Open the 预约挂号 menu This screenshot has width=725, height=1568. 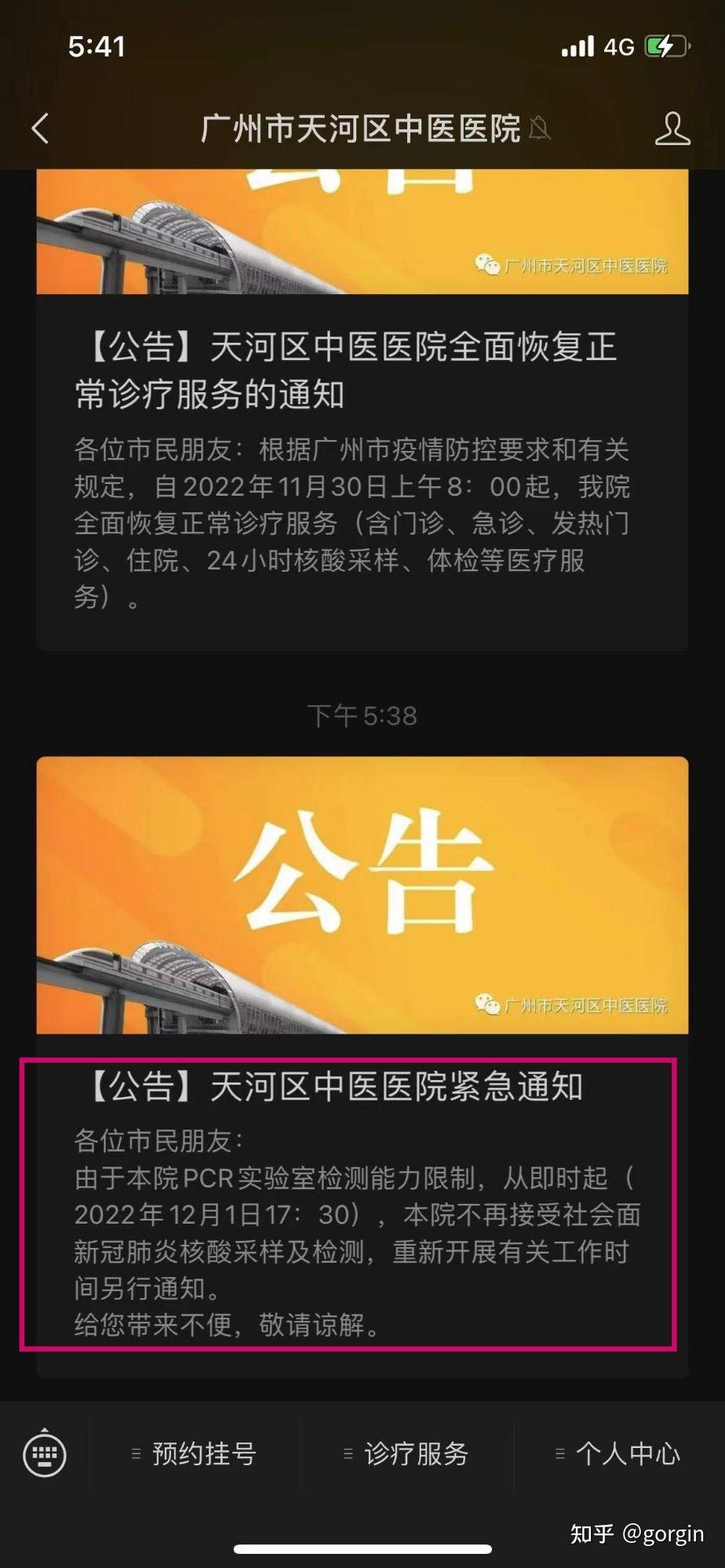point(195,1453)
